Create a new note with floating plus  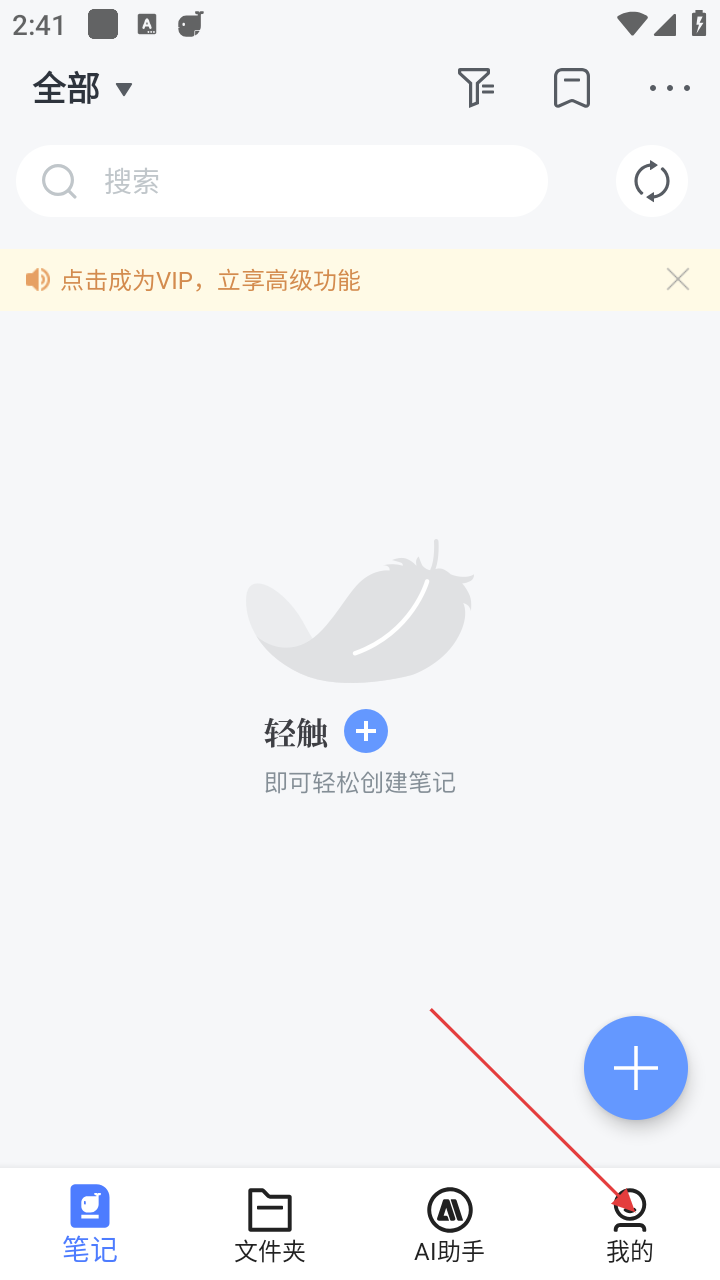[x=636, y=1068]
